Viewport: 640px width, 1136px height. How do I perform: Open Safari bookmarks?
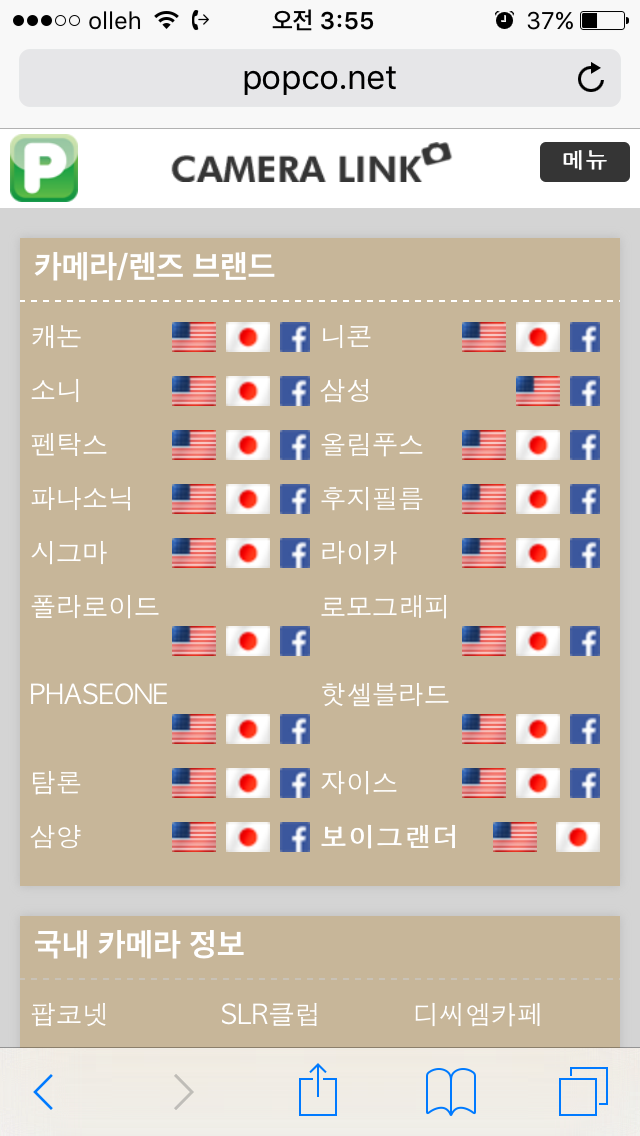450,1092
